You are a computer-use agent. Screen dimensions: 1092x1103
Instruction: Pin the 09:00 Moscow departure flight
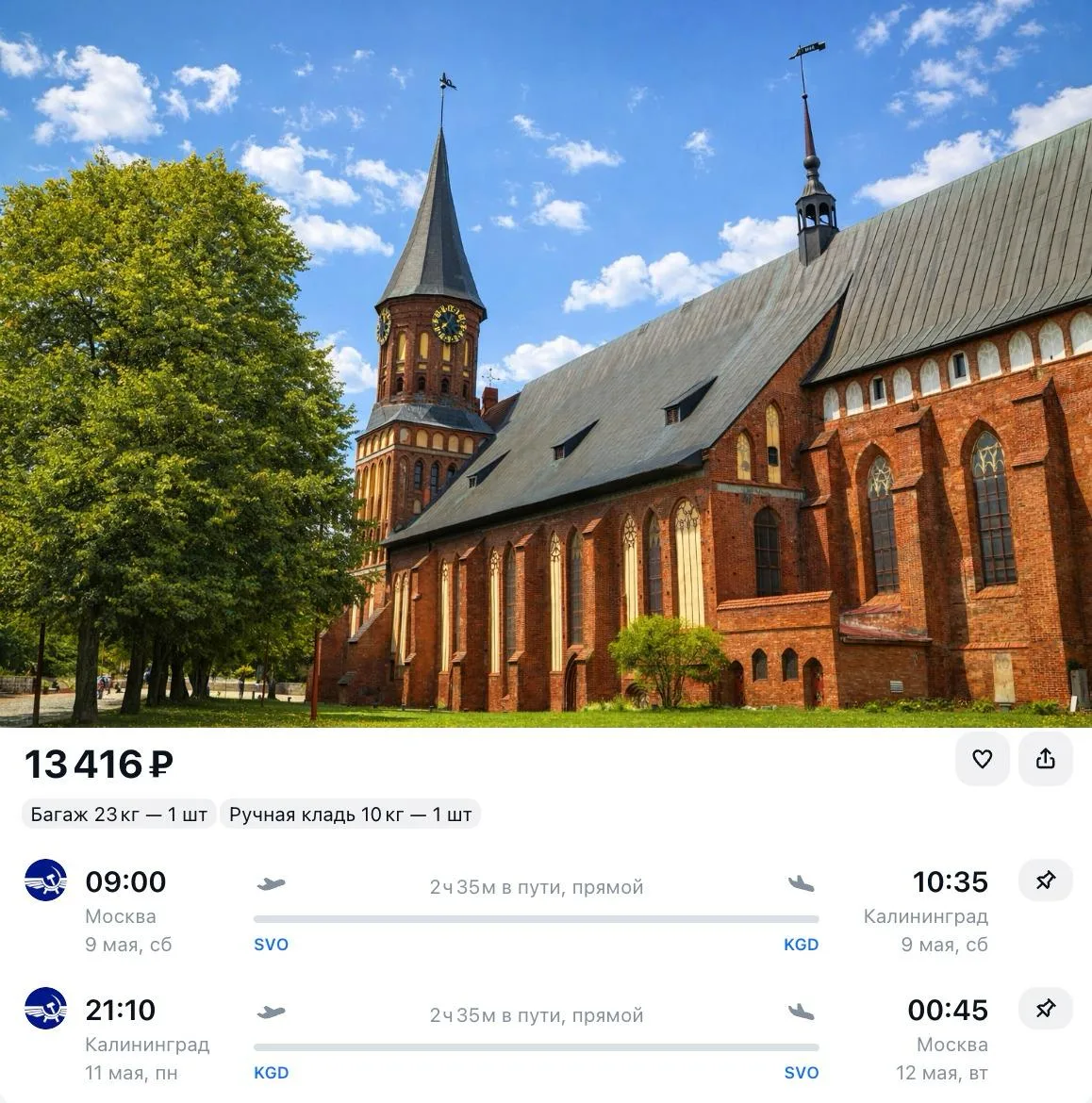click(x=1045, y=881)
